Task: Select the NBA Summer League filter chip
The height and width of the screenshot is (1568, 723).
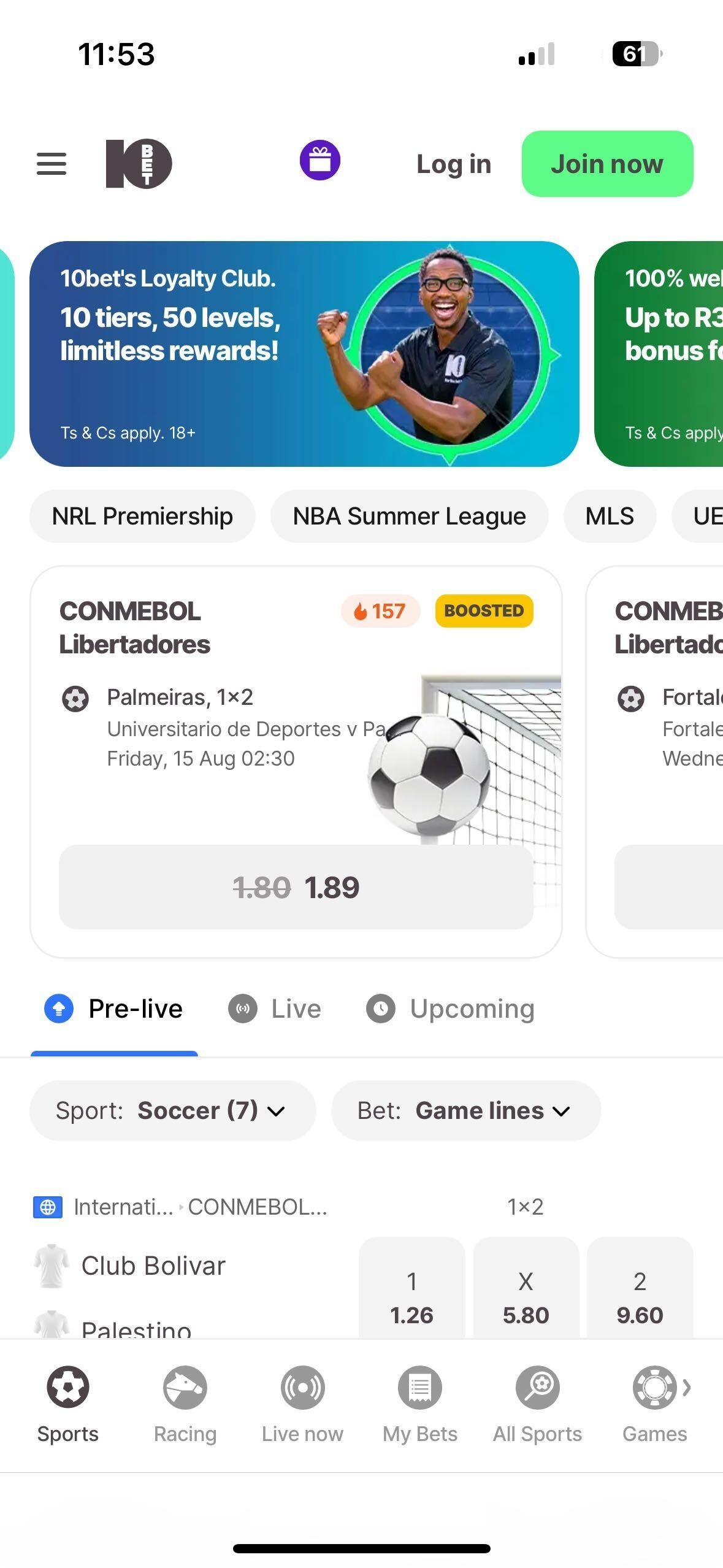Action: click(x=408, y=516)
